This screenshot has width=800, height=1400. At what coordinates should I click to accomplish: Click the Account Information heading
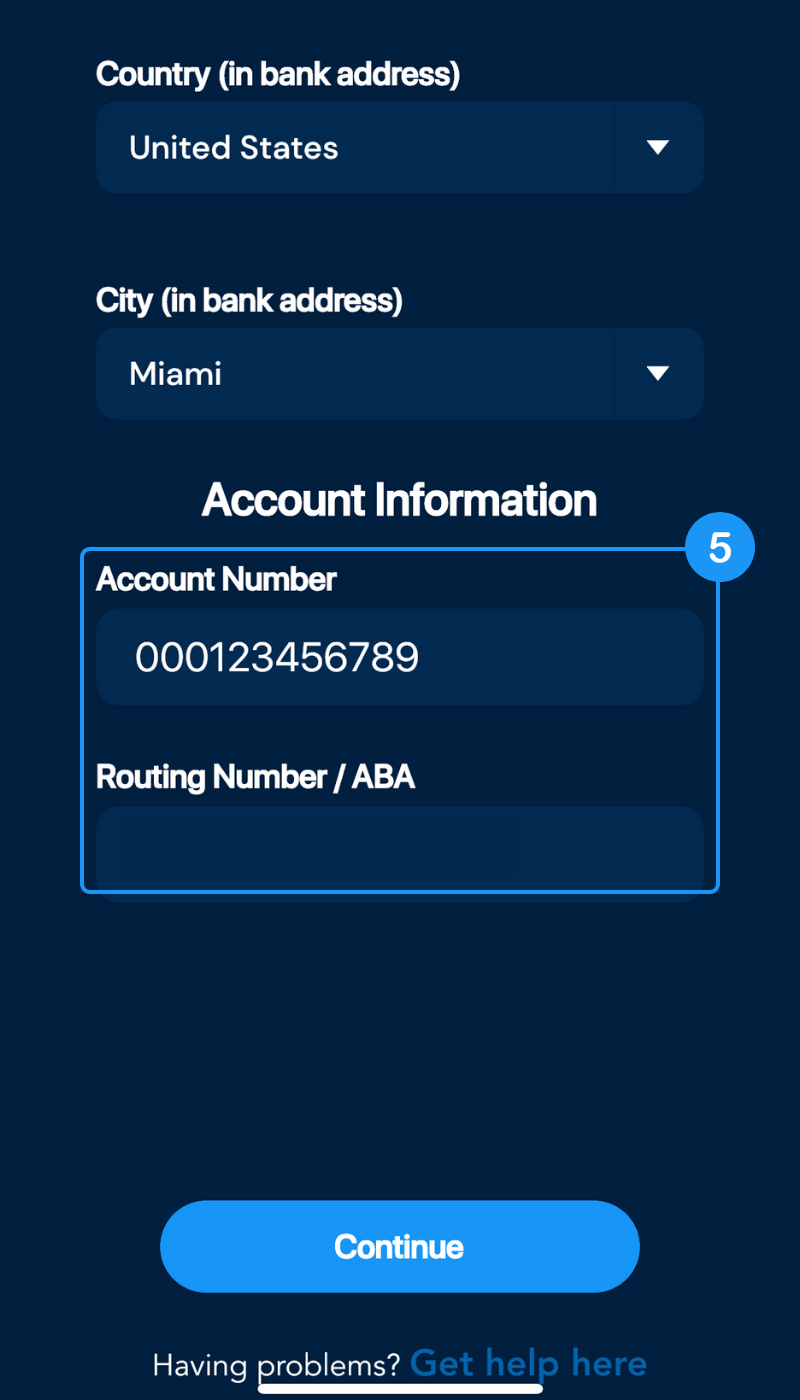[x=400, y=500]
